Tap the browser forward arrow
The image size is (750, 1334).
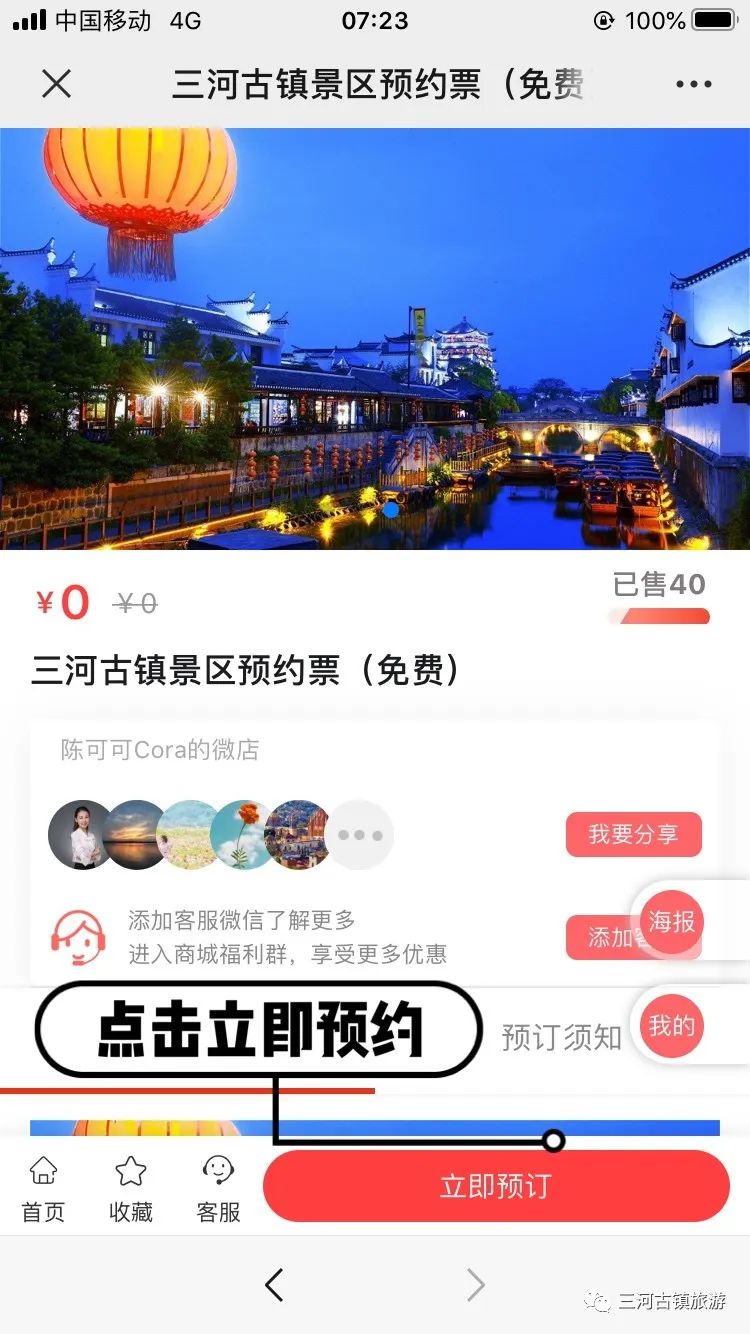pyautogui.click(x=476, y=1285)
